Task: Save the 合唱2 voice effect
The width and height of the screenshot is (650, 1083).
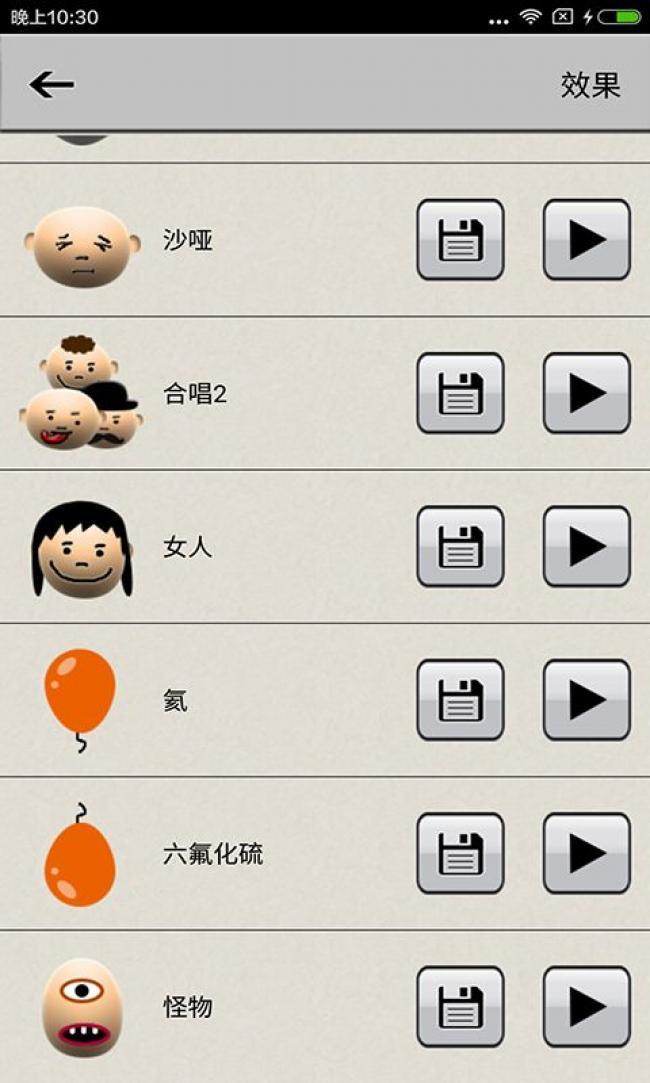Action: coord(460,393)
